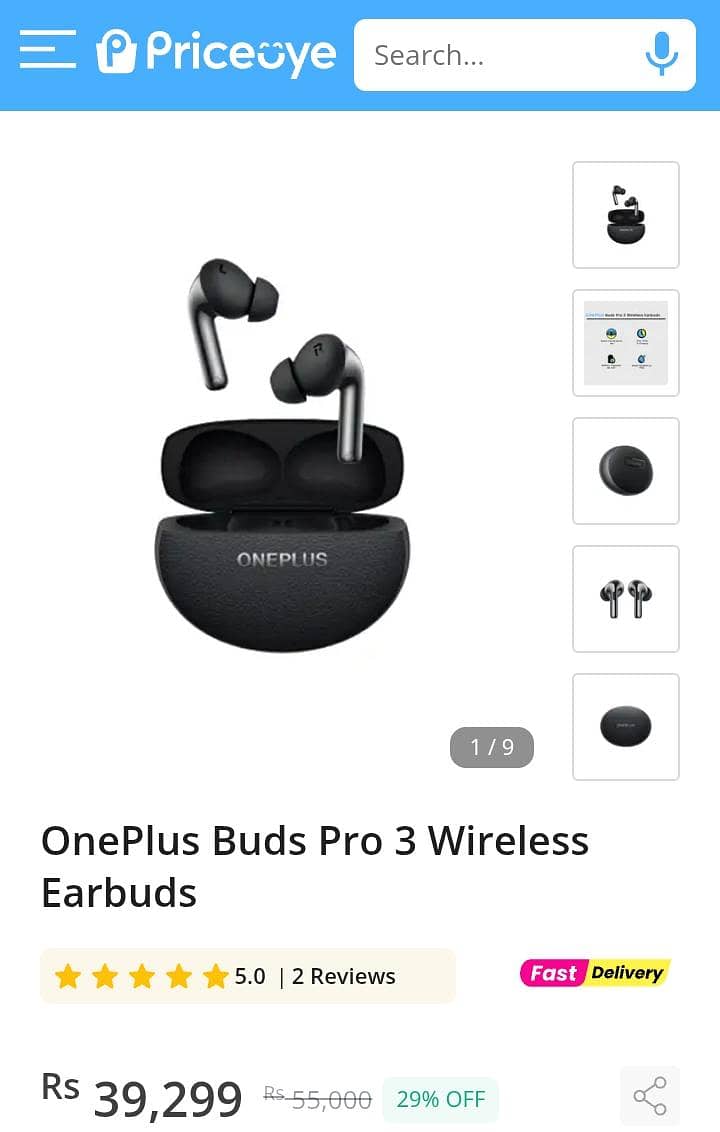The width and height of the screenshot is (720, 1132).
Task: Click the 29% OFF discount label
Action: point(441,1098)
